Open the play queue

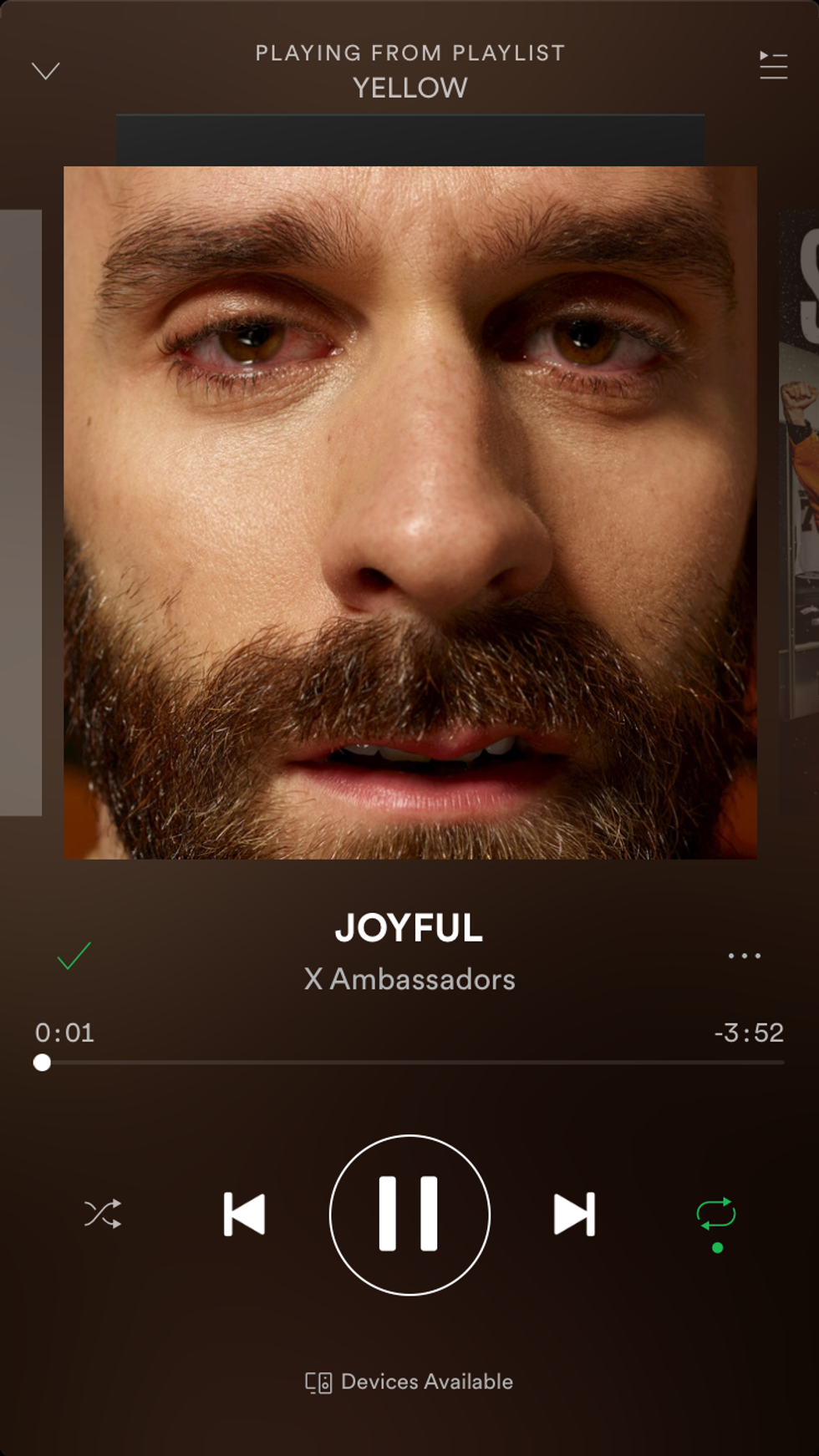[773, 65]
